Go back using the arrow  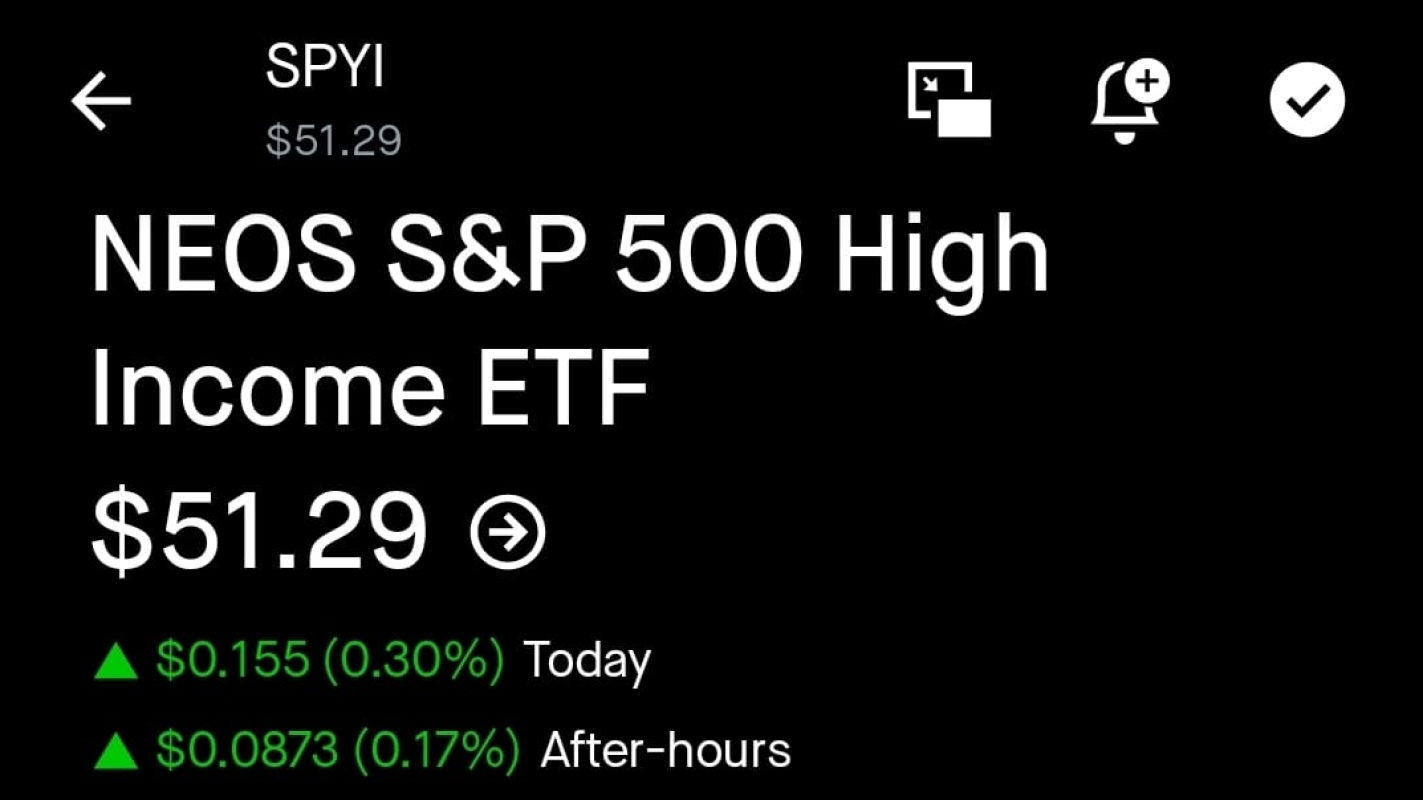(x=101, y=101)
